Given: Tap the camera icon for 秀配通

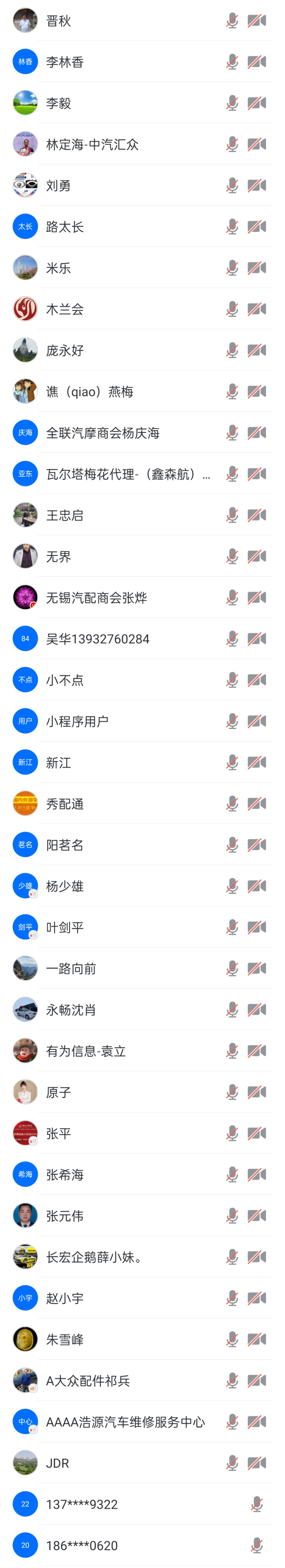Looking at the screenshot, I should (256, 804).
